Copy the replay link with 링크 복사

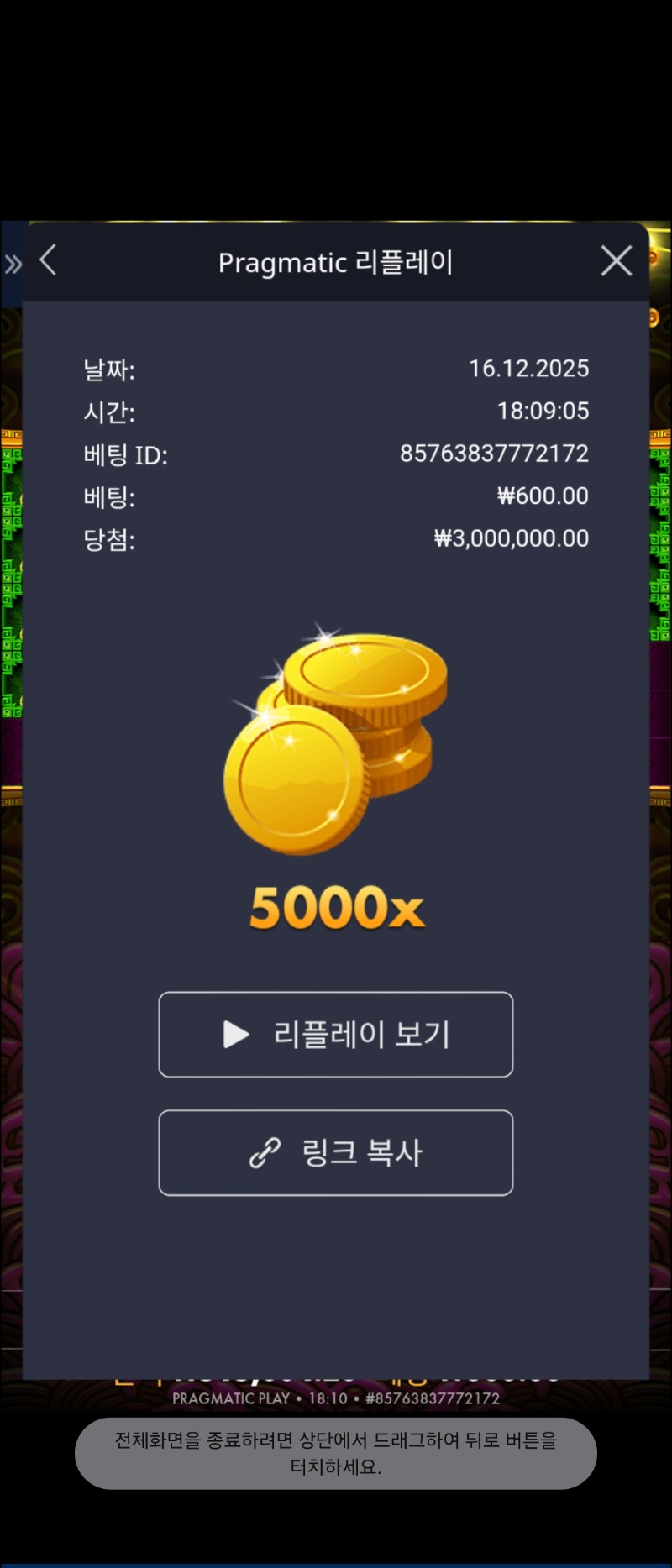336,1152
